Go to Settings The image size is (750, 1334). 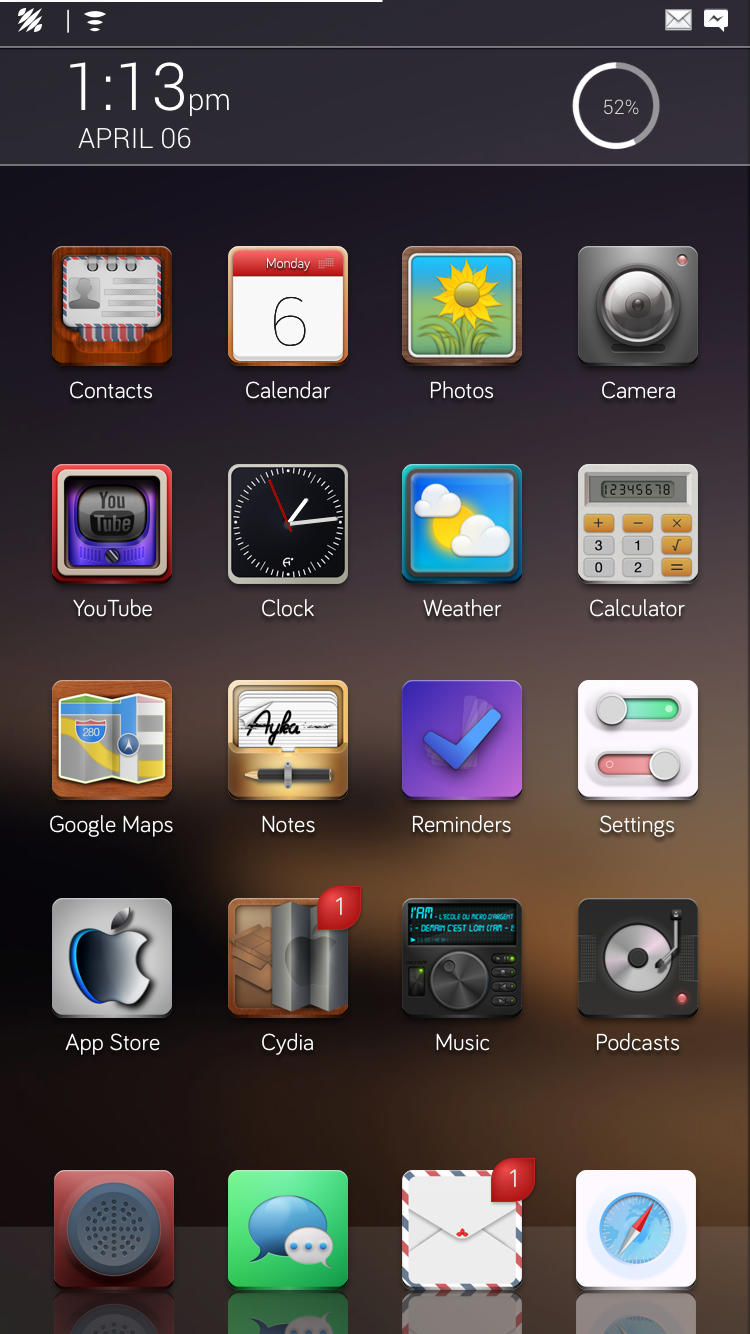tap(638, 740)
